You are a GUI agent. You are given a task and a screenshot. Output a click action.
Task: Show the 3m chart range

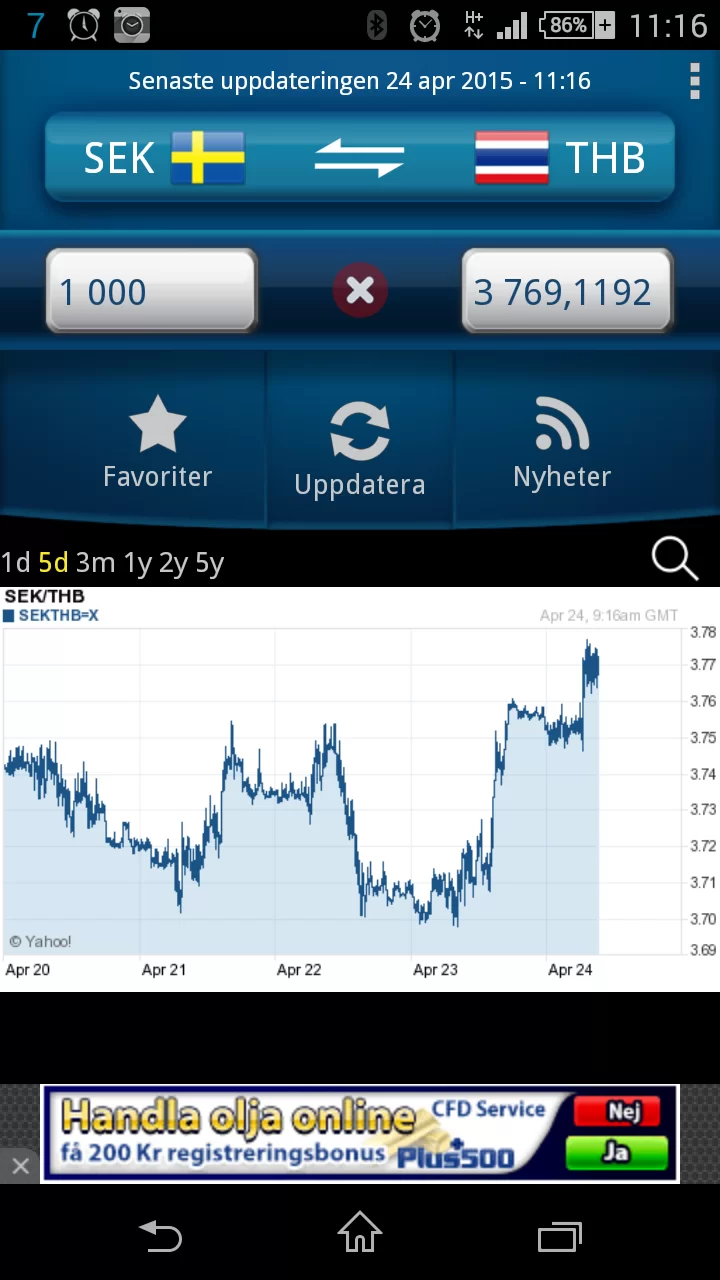(x=96, y=563)
